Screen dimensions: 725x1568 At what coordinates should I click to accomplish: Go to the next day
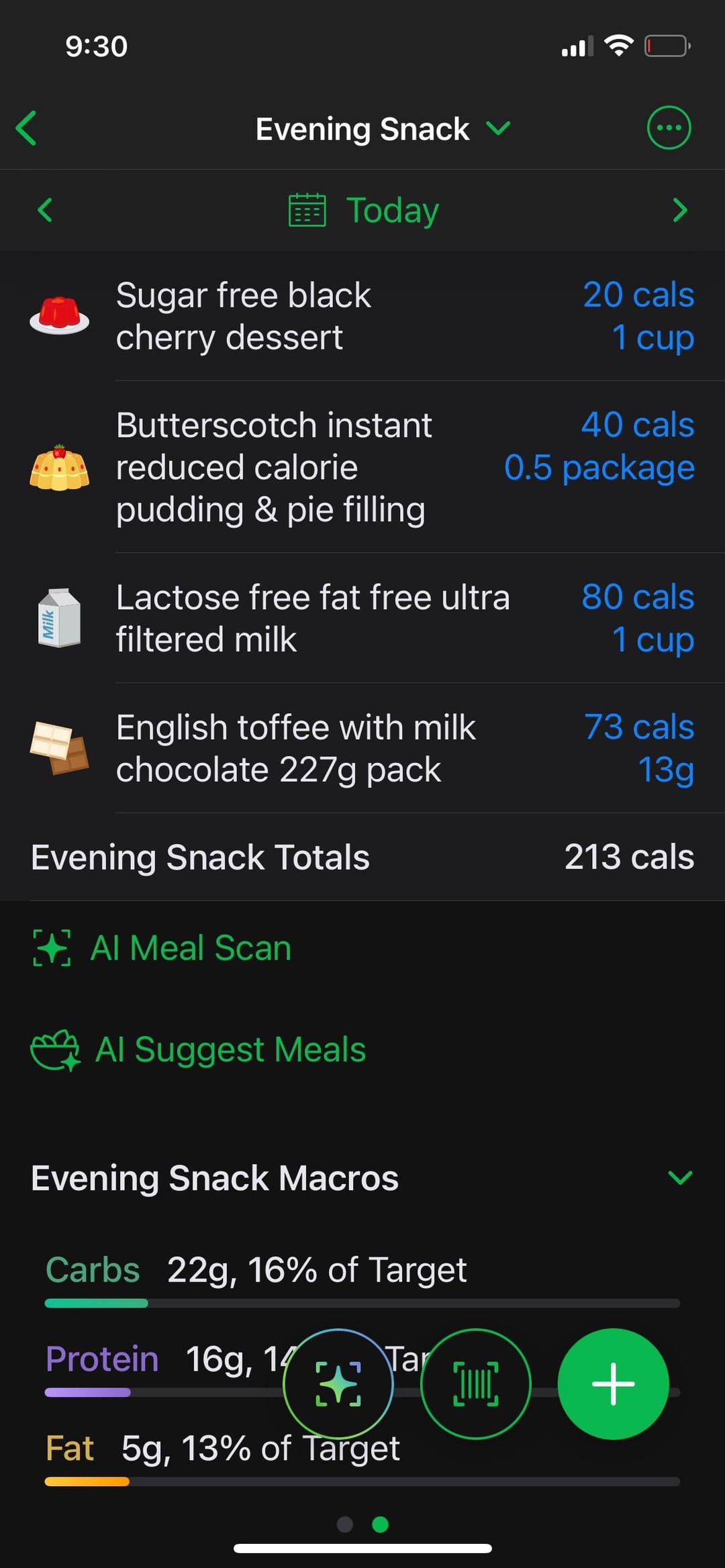pos(679,210)
